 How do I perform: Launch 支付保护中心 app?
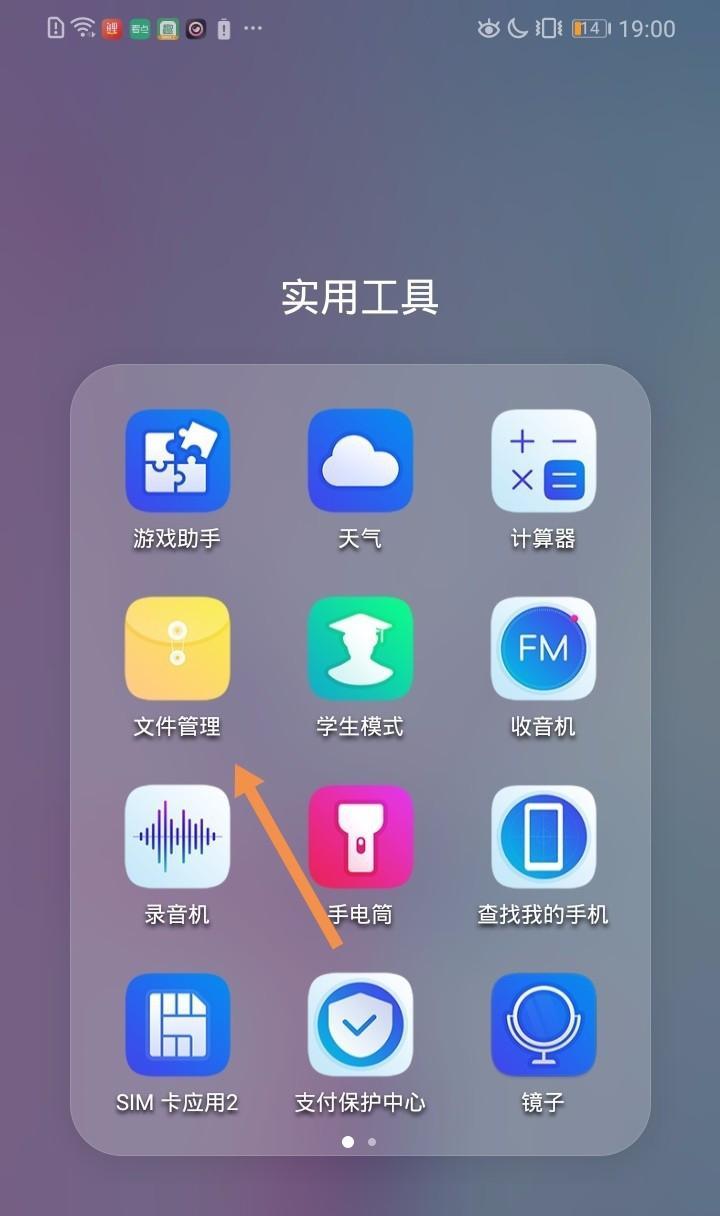tap(360, 1025)
